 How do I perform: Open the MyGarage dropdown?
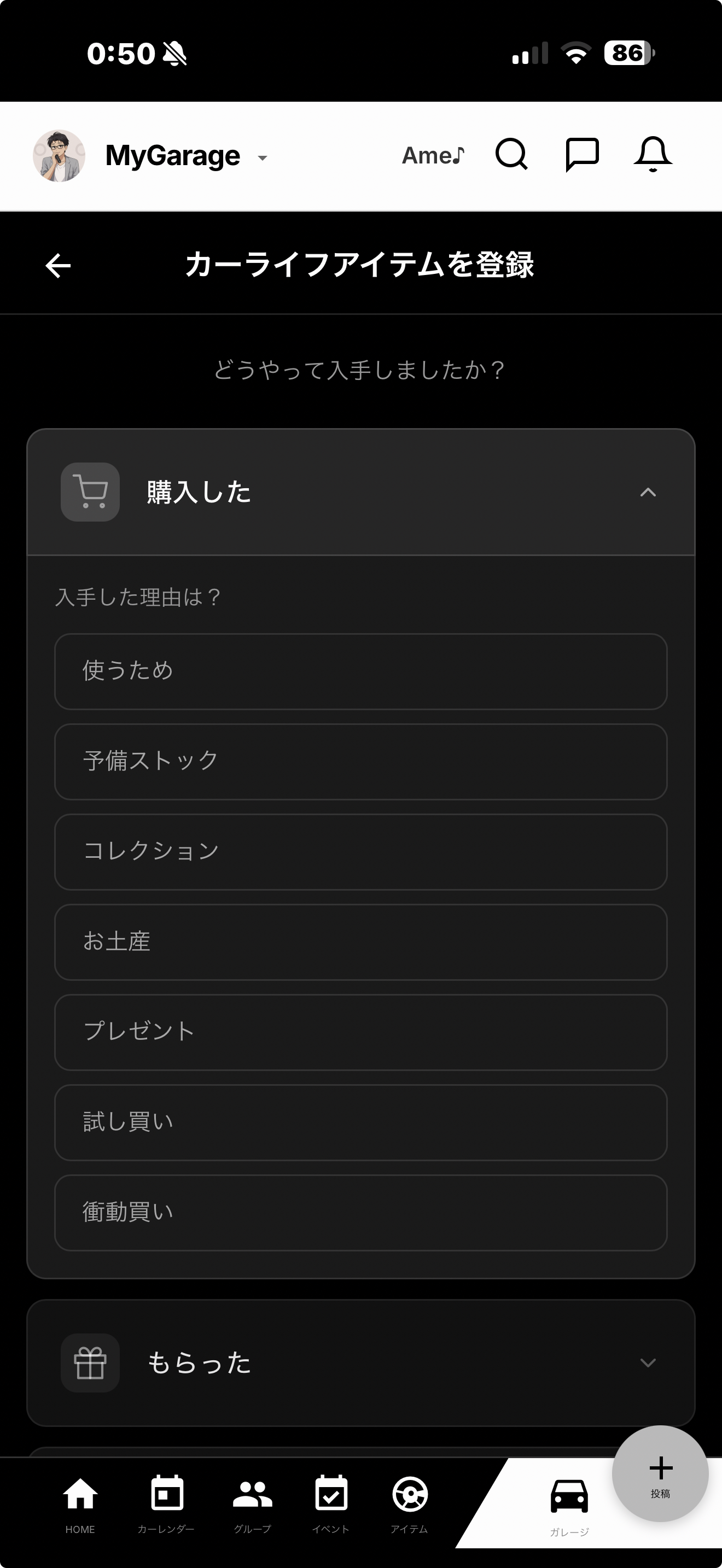tap(187, 156)
